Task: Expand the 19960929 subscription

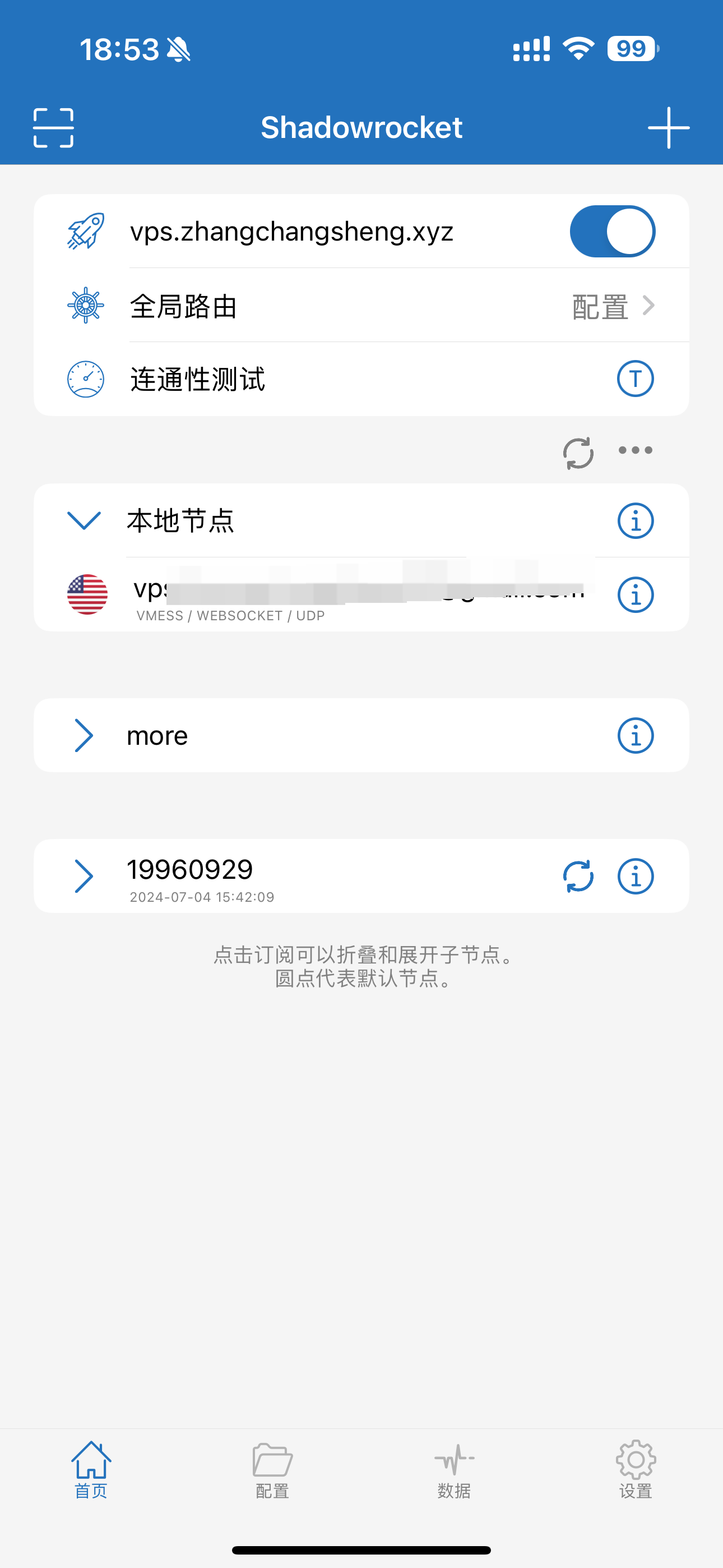Action: tap(84, 877)
